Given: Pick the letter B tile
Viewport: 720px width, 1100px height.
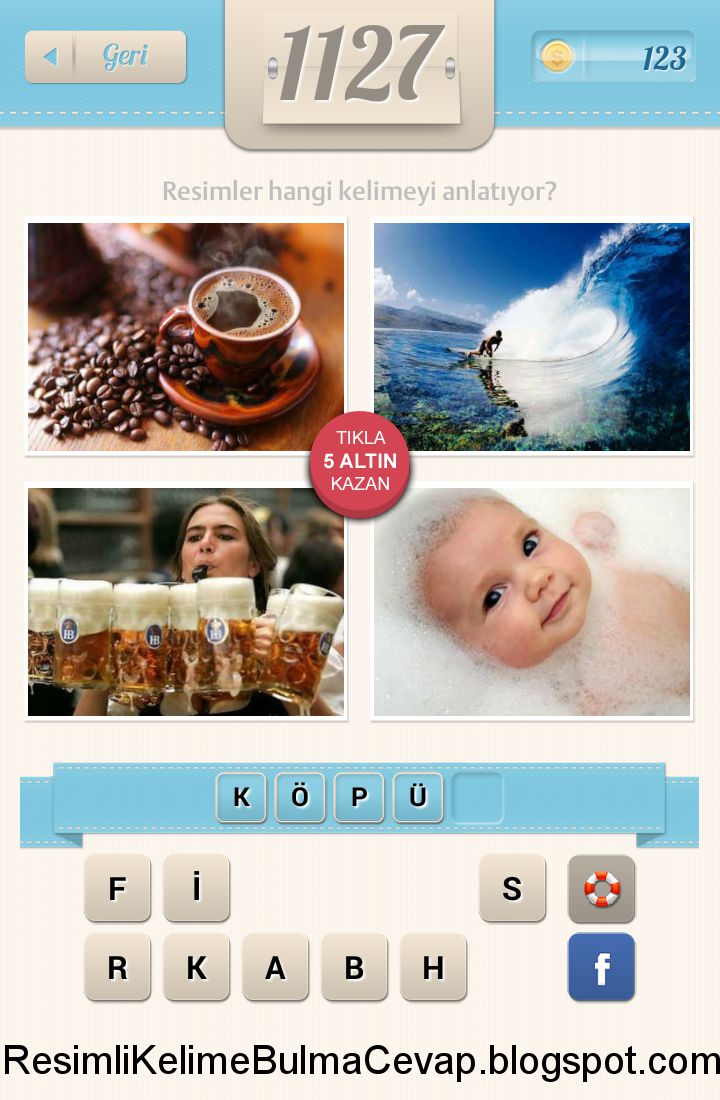Looking at the screenshot, I should click(x=354, y=967).
